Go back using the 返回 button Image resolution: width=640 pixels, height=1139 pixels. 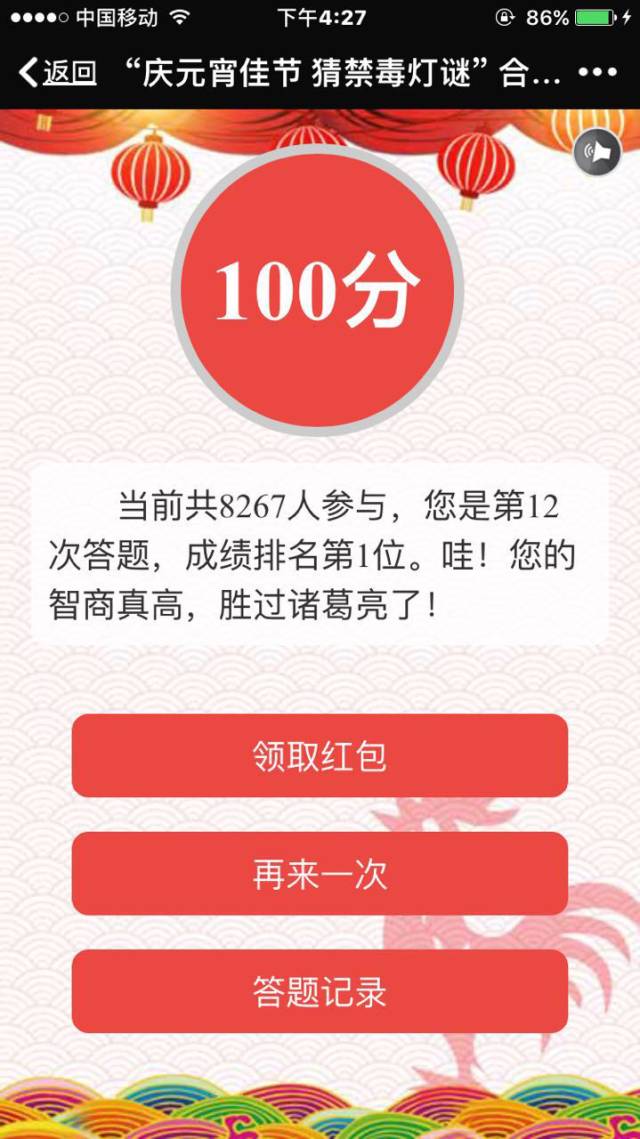tap(58, 73)
